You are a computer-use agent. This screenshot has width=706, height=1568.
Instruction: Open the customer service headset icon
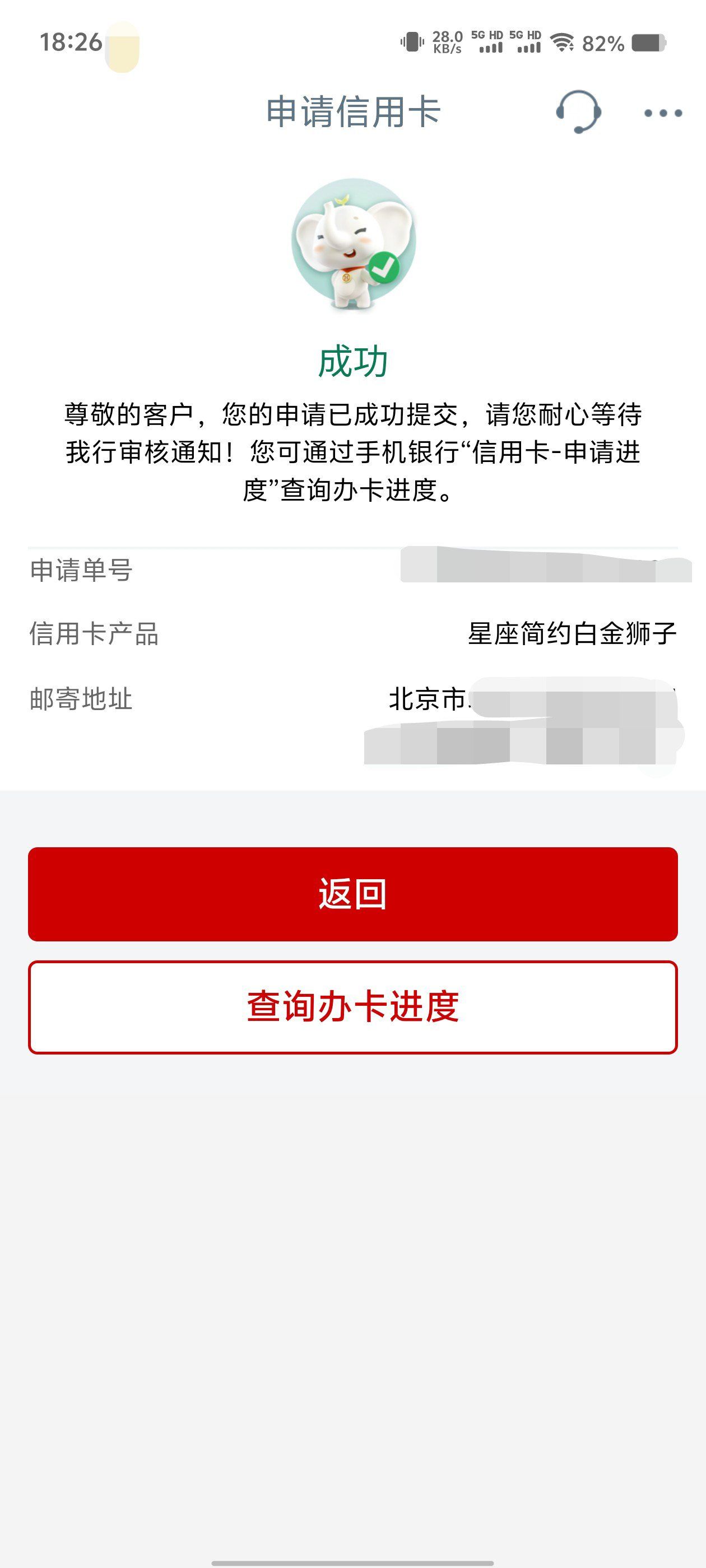pos(579,113)
